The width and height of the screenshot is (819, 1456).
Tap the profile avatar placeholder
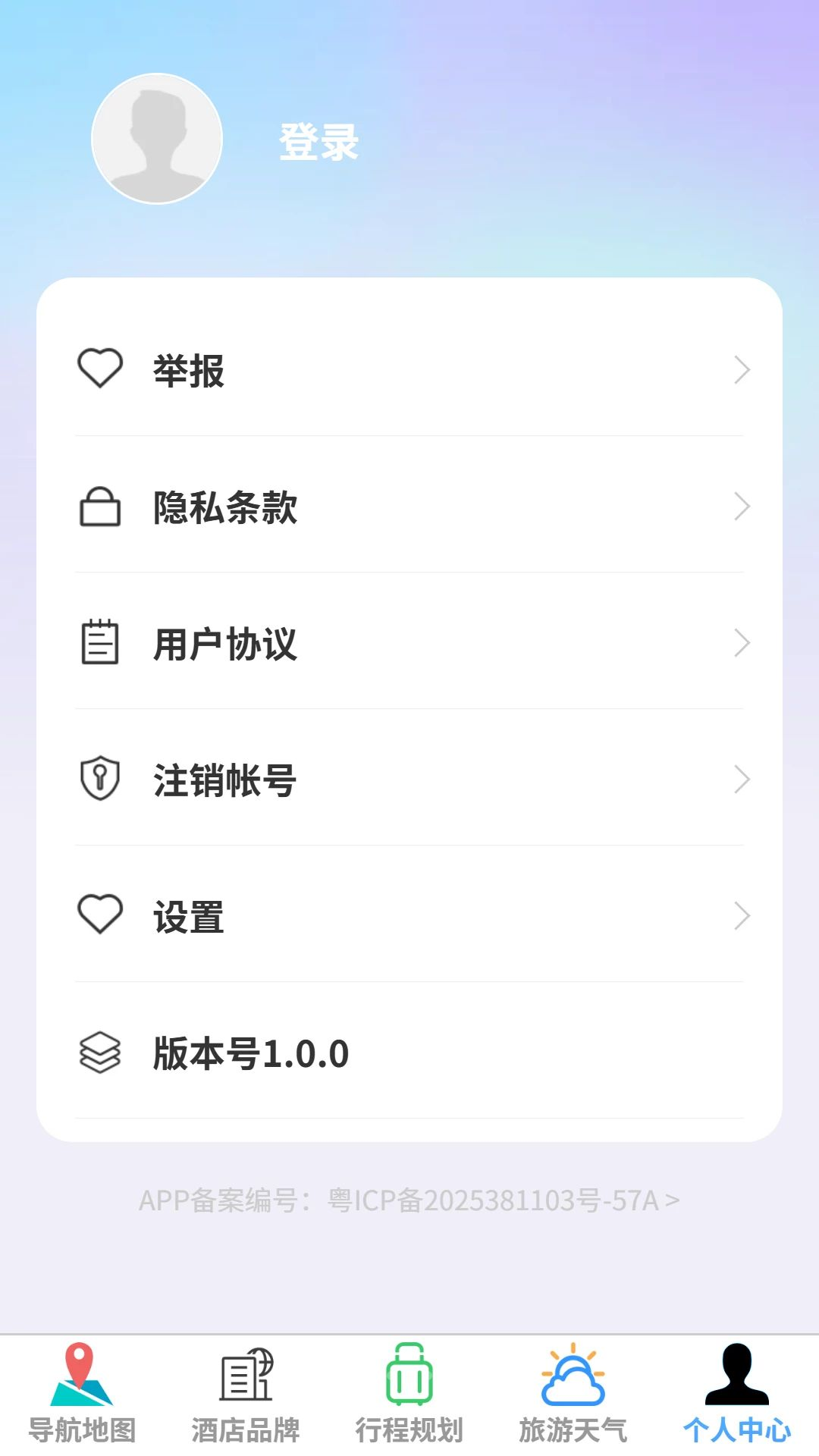click(157, 139)
